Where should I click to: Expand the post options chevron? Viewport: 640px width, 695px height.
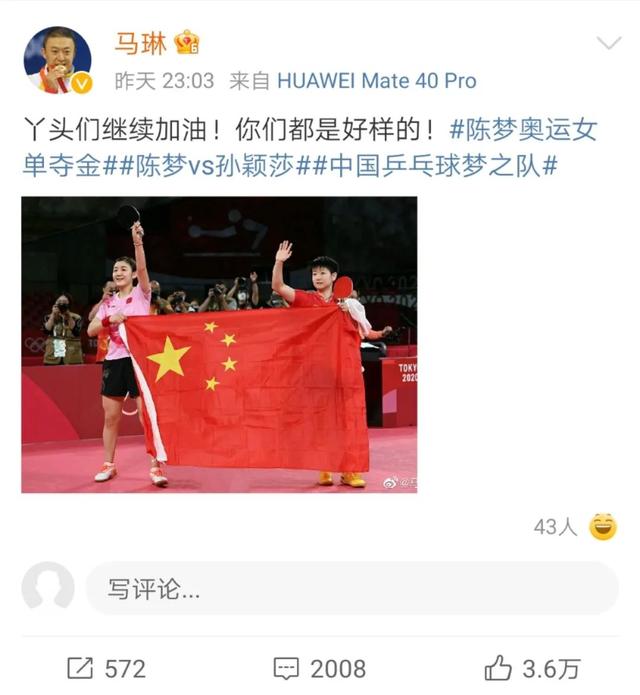(x=608, y=43)
